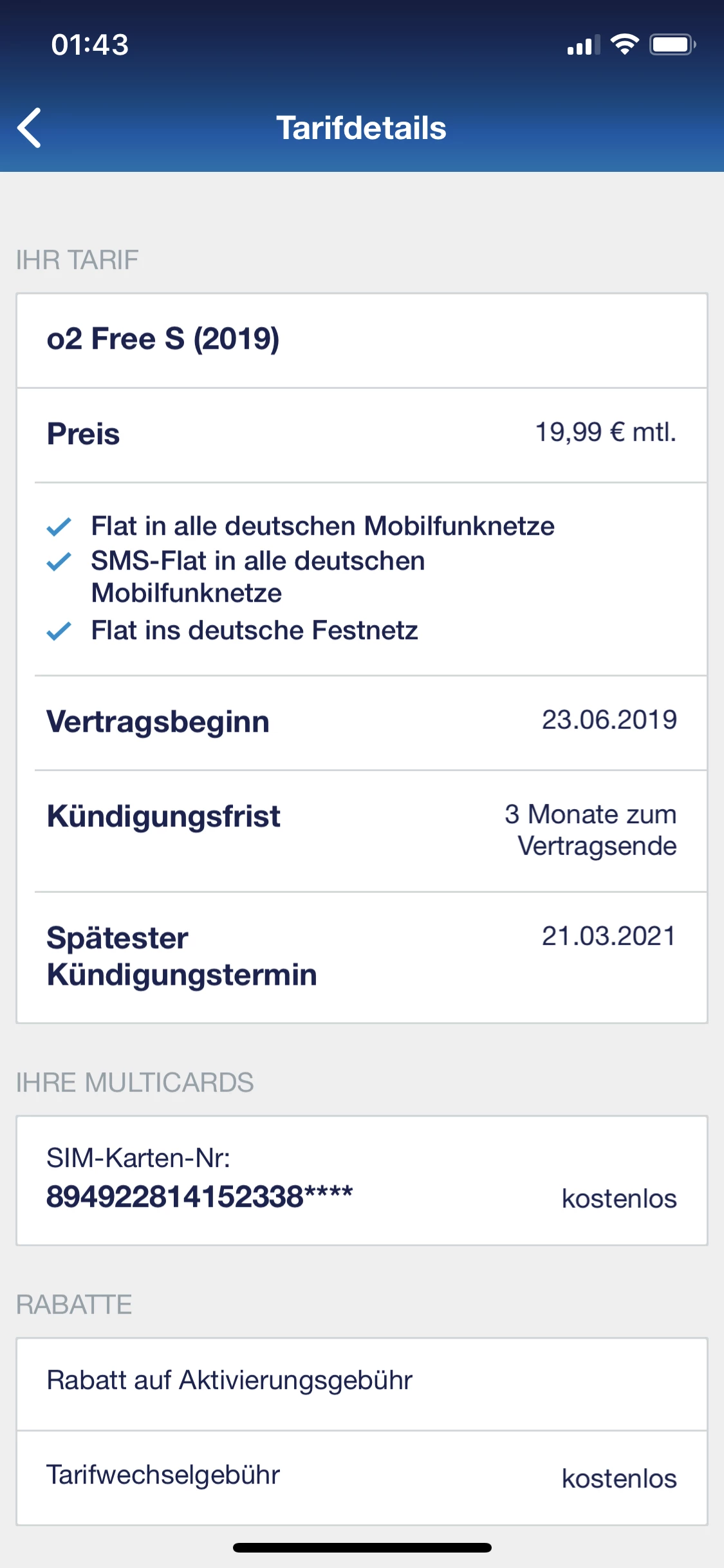Go back from Tarifdetails
Screen dimensions: 724x1568
[x=30, y=127]
